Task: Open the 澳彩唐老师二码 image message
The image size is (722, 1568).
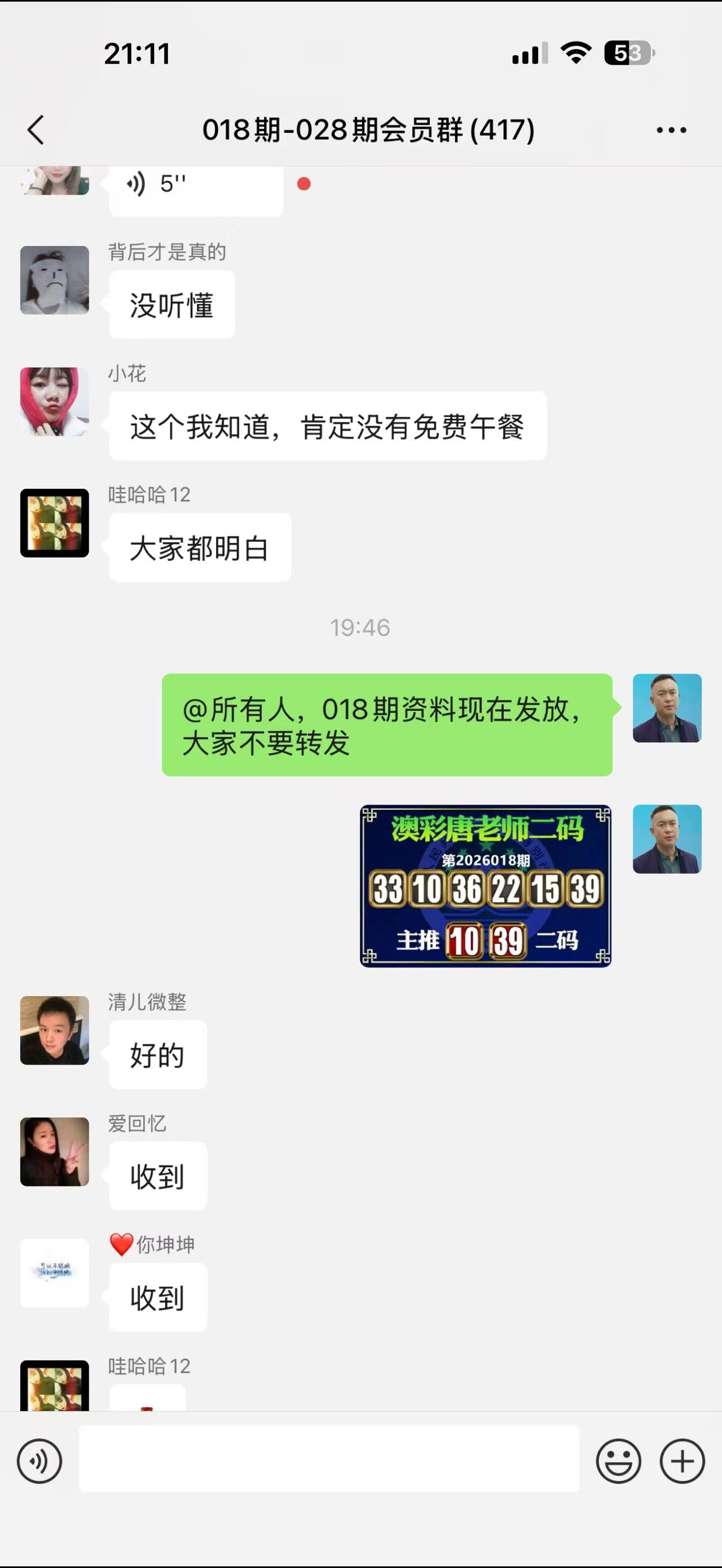Action: tap(485, 886)
